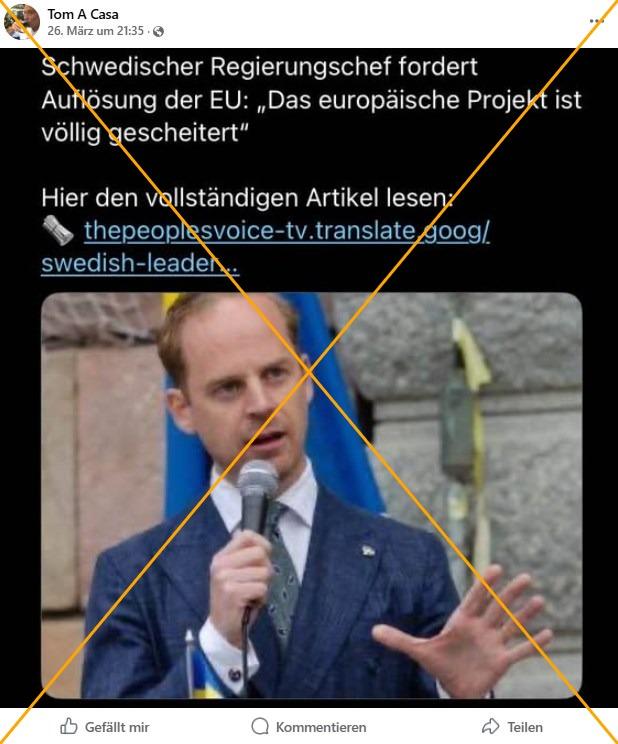The width and height of the screenshot is (618, 744).
Task: Open Tom A Casa's profile picture
Action: [21, 21]
